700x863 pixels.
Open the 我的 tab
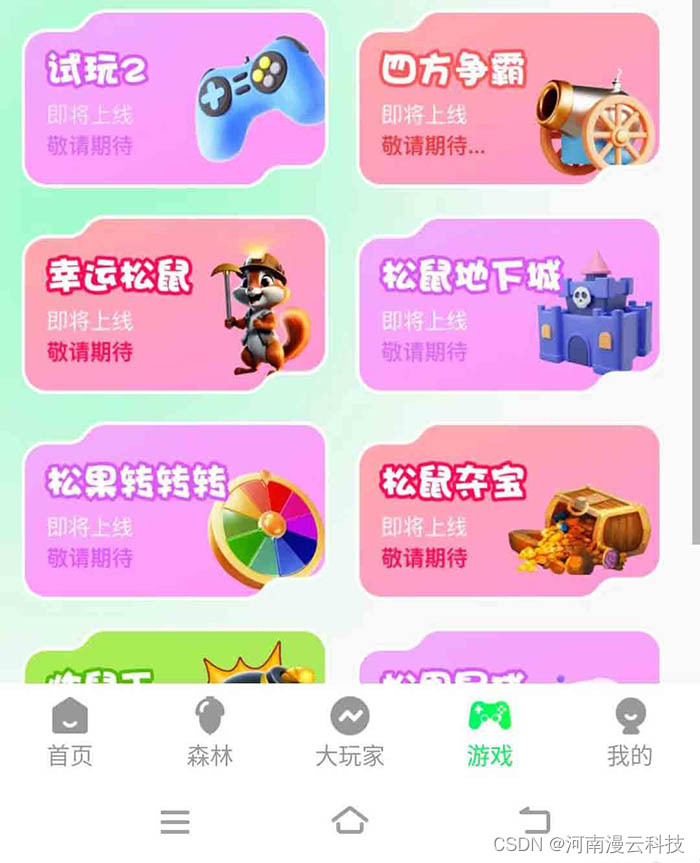tap(630, 732)
